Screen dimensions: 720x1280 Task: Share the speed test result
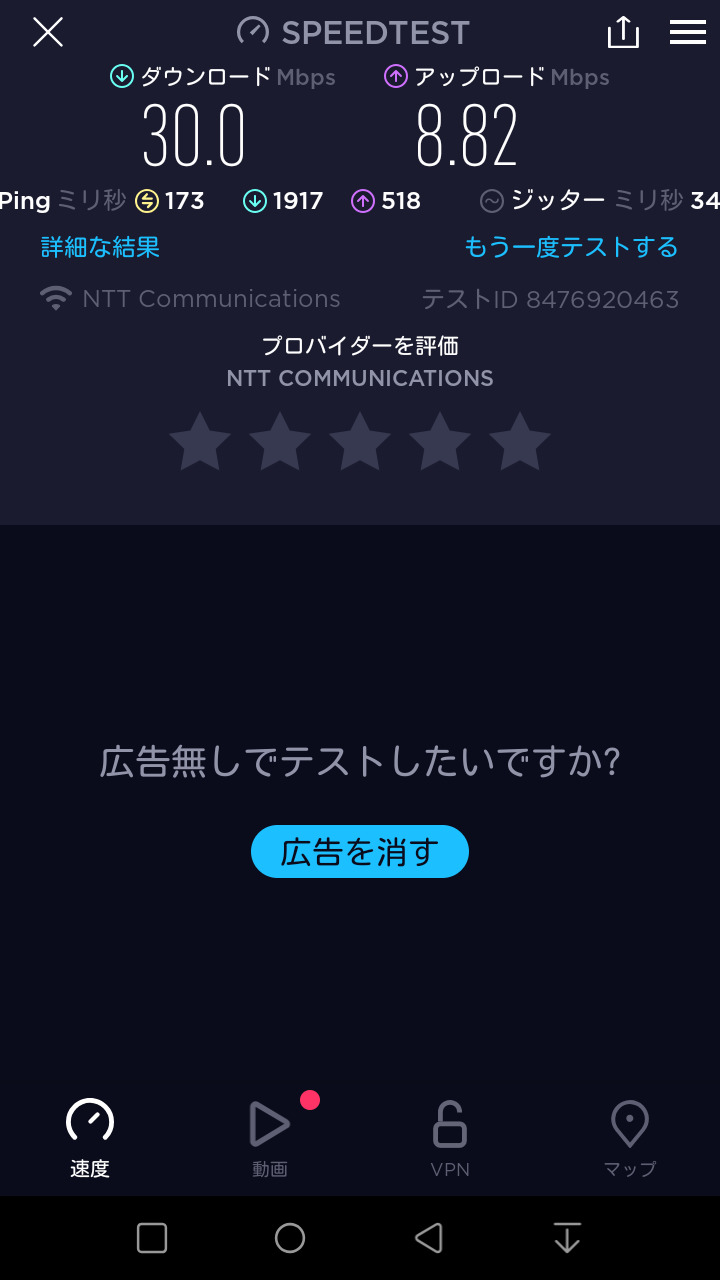pos(623,32)
